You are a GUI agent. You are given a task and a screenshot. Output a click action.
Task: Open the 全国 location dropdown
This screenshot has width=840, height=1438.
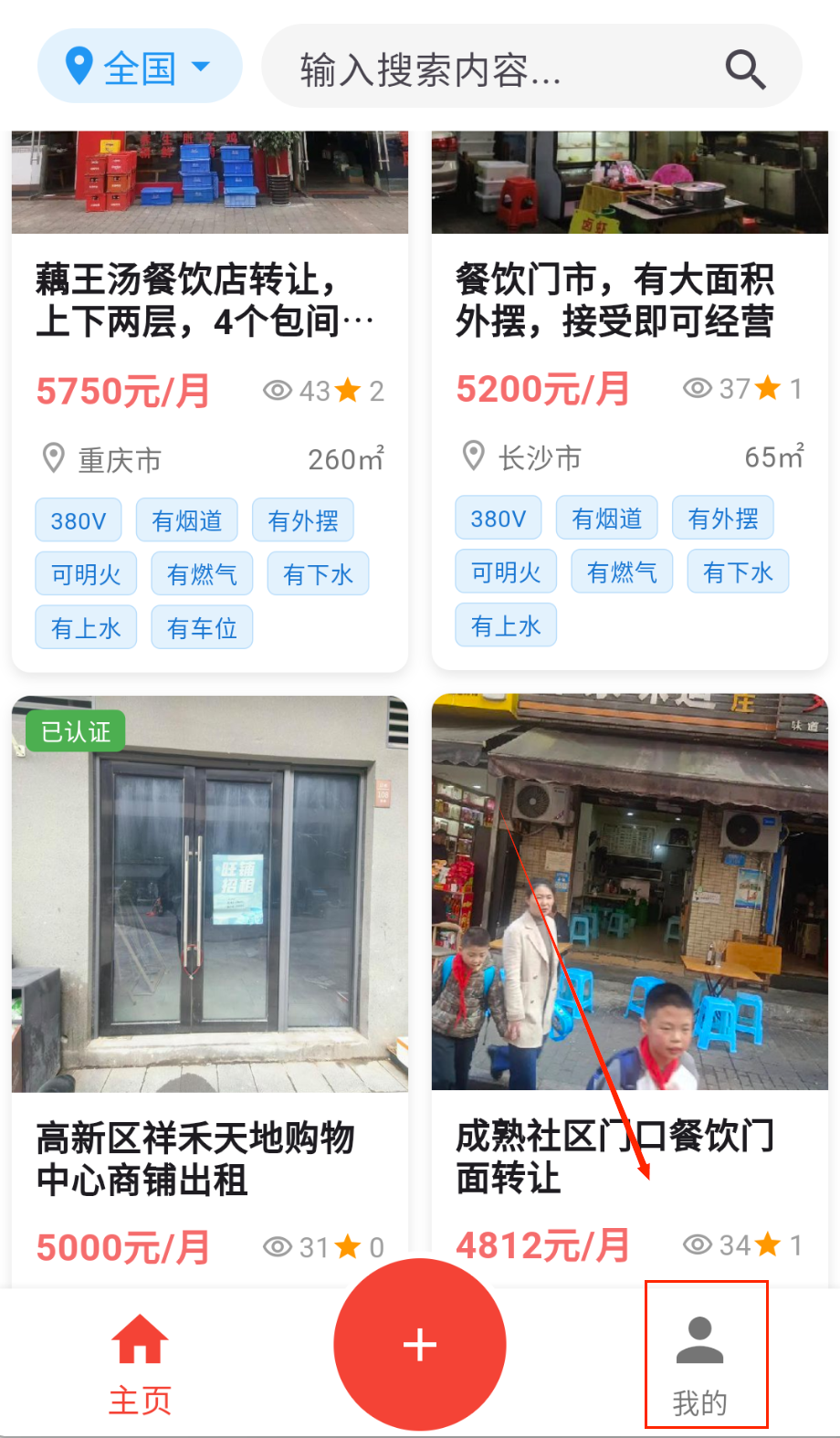point(139,67)
